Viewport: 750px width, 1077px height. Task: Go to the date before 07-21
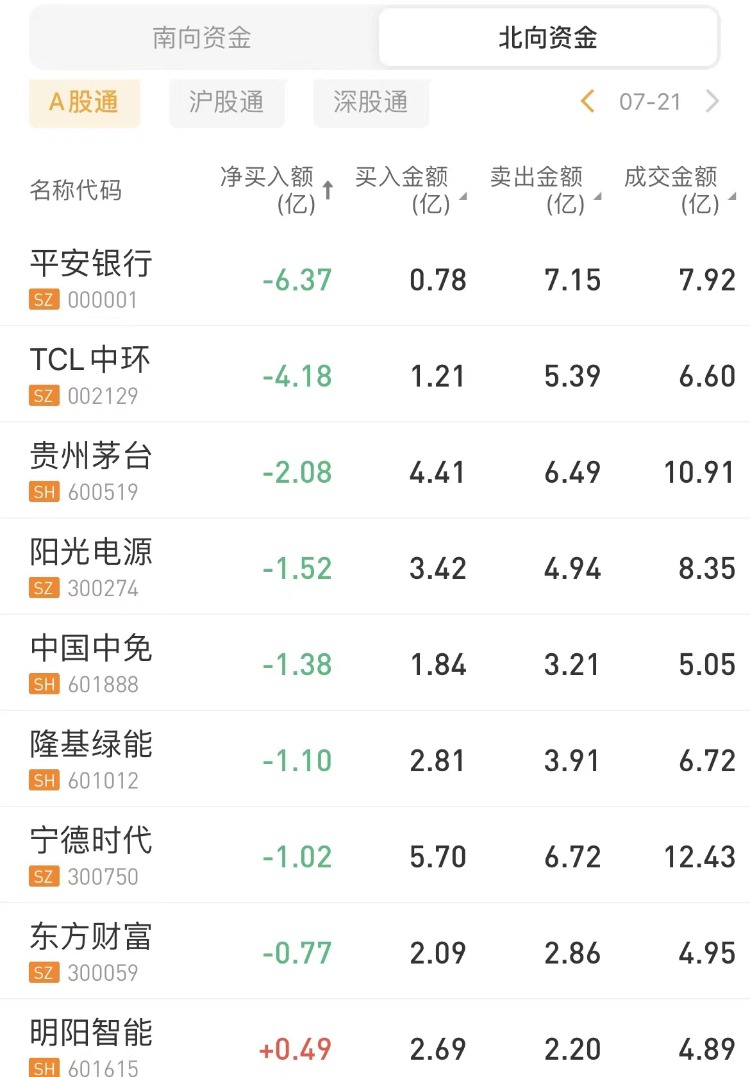(588, 101)
